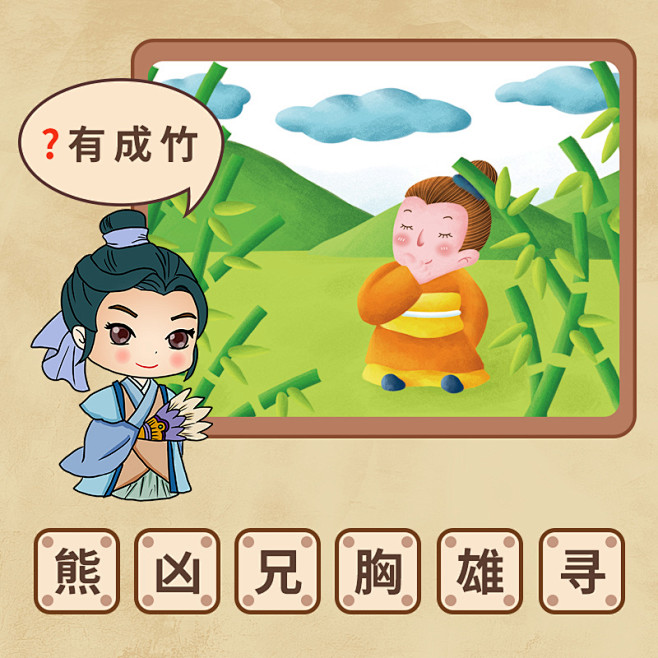This screenshot has height=658, width=658.
Task: Pick the 兄 character tile
Action: [278, 572]
